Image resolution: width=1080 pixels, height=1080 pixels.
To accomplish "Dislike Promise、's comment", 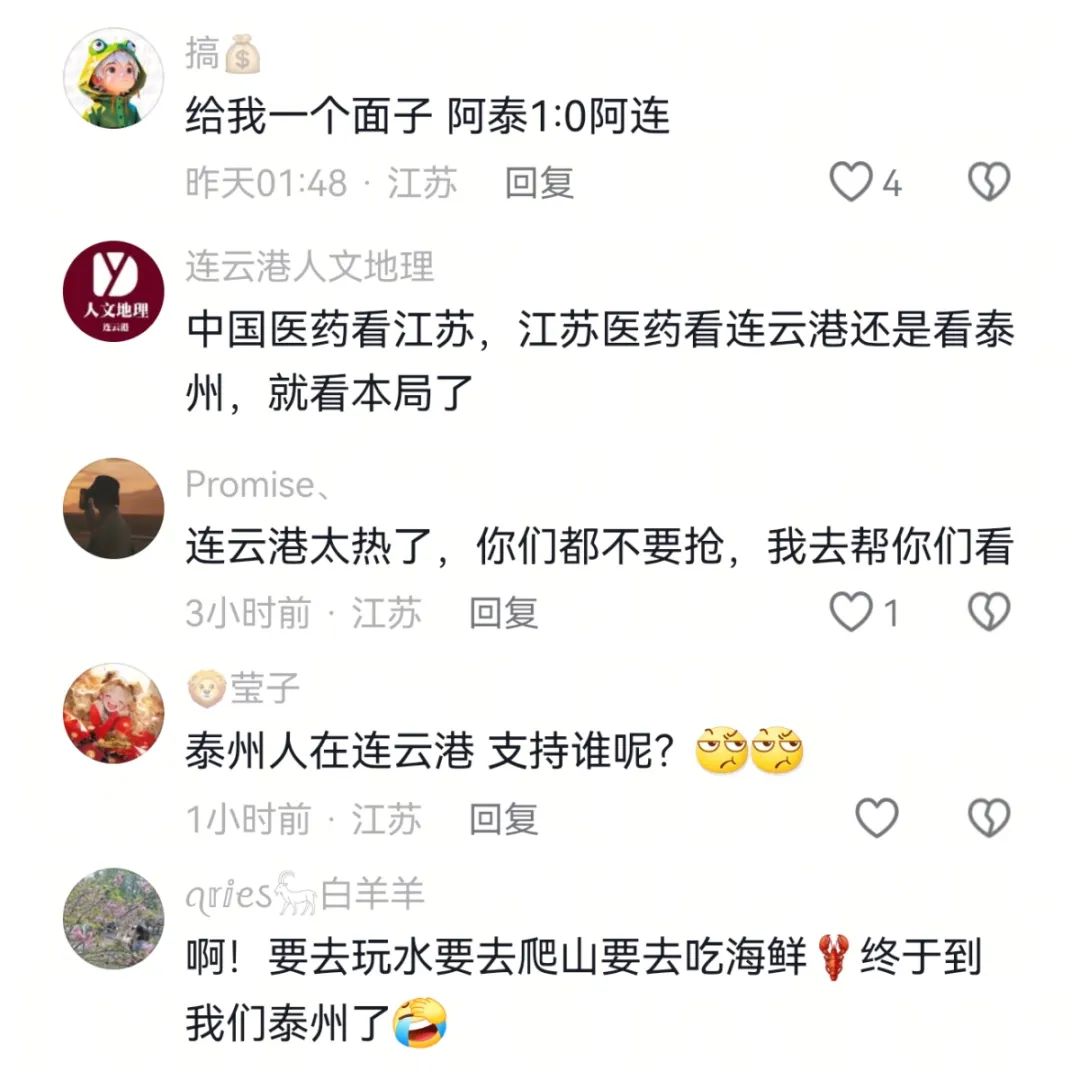I will (989, 612).
